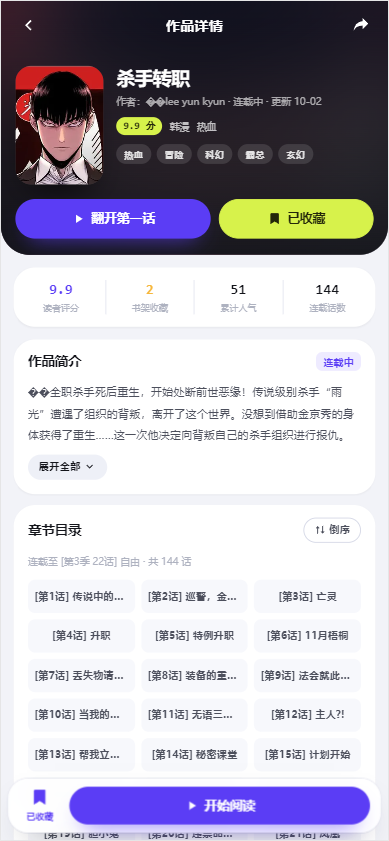Open chapter 第4话 升职
The image size is (389, 841).
(x=82, y=636)
